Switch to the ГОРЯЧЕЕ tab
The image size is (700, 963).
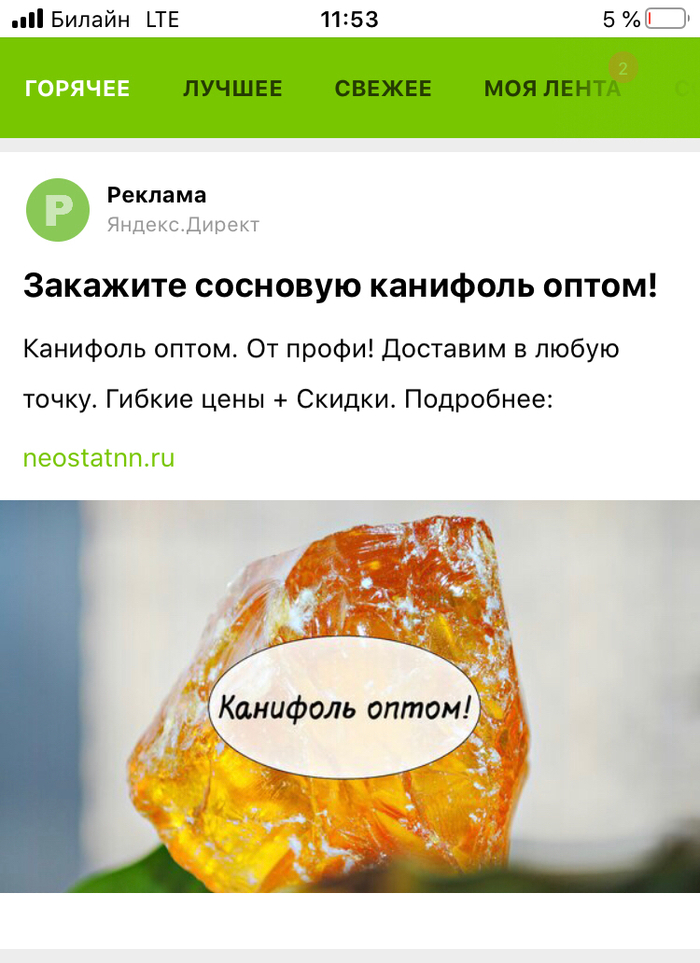[x=77, y=89]
